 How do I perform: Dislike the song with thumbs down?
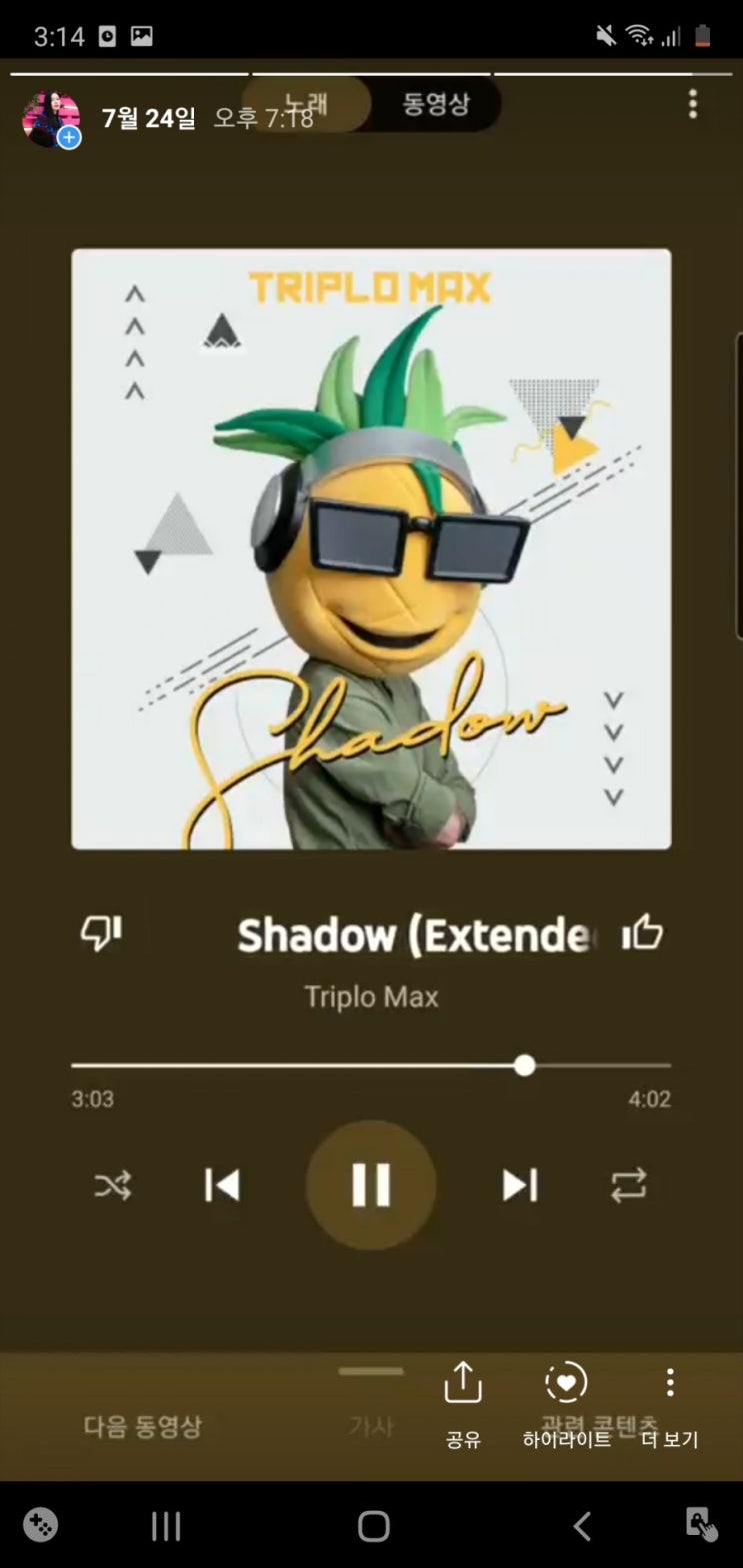click(98, 932)
